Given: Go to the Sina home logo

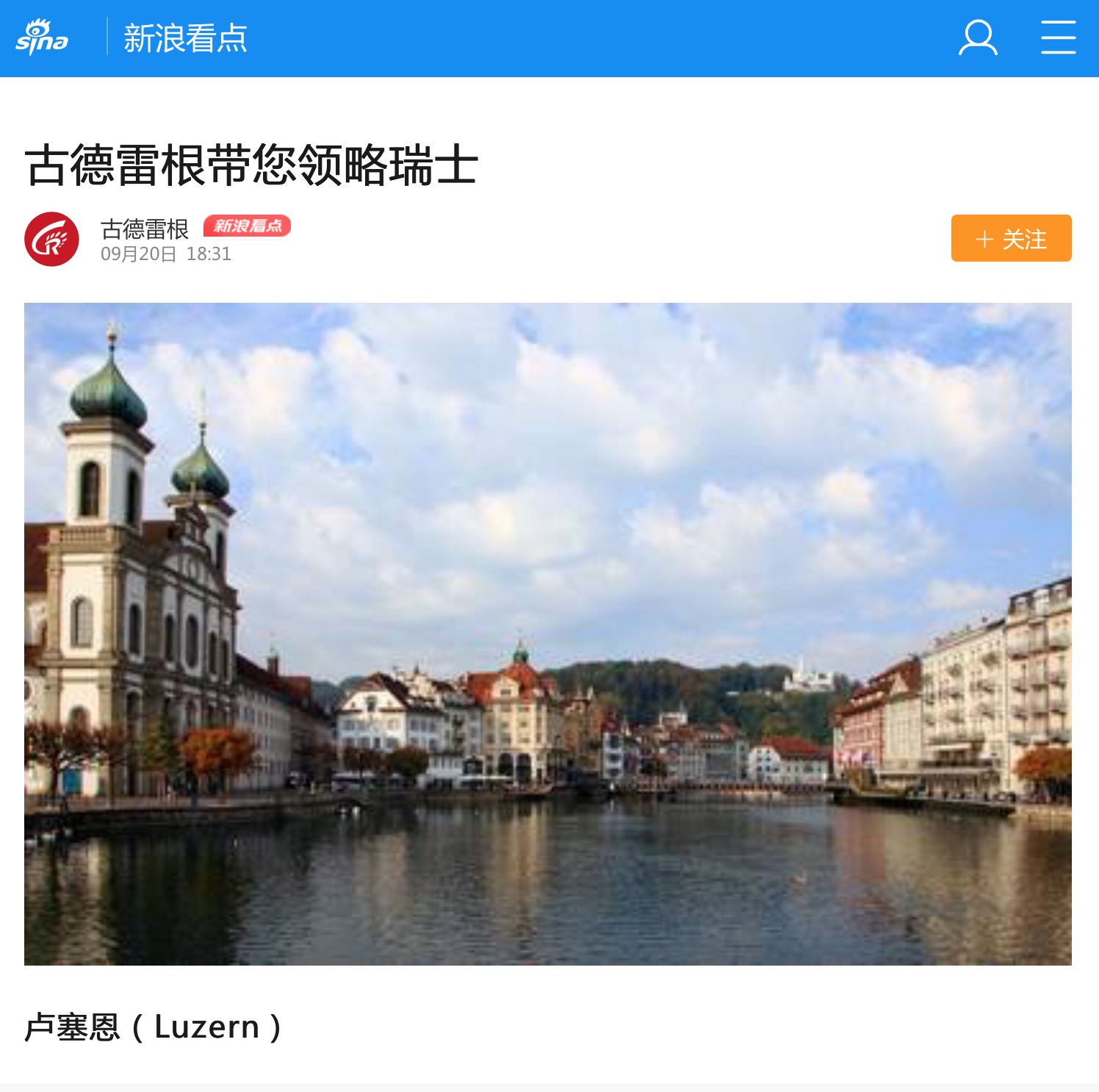Looking at the screenshot, I should click(42, 38).
